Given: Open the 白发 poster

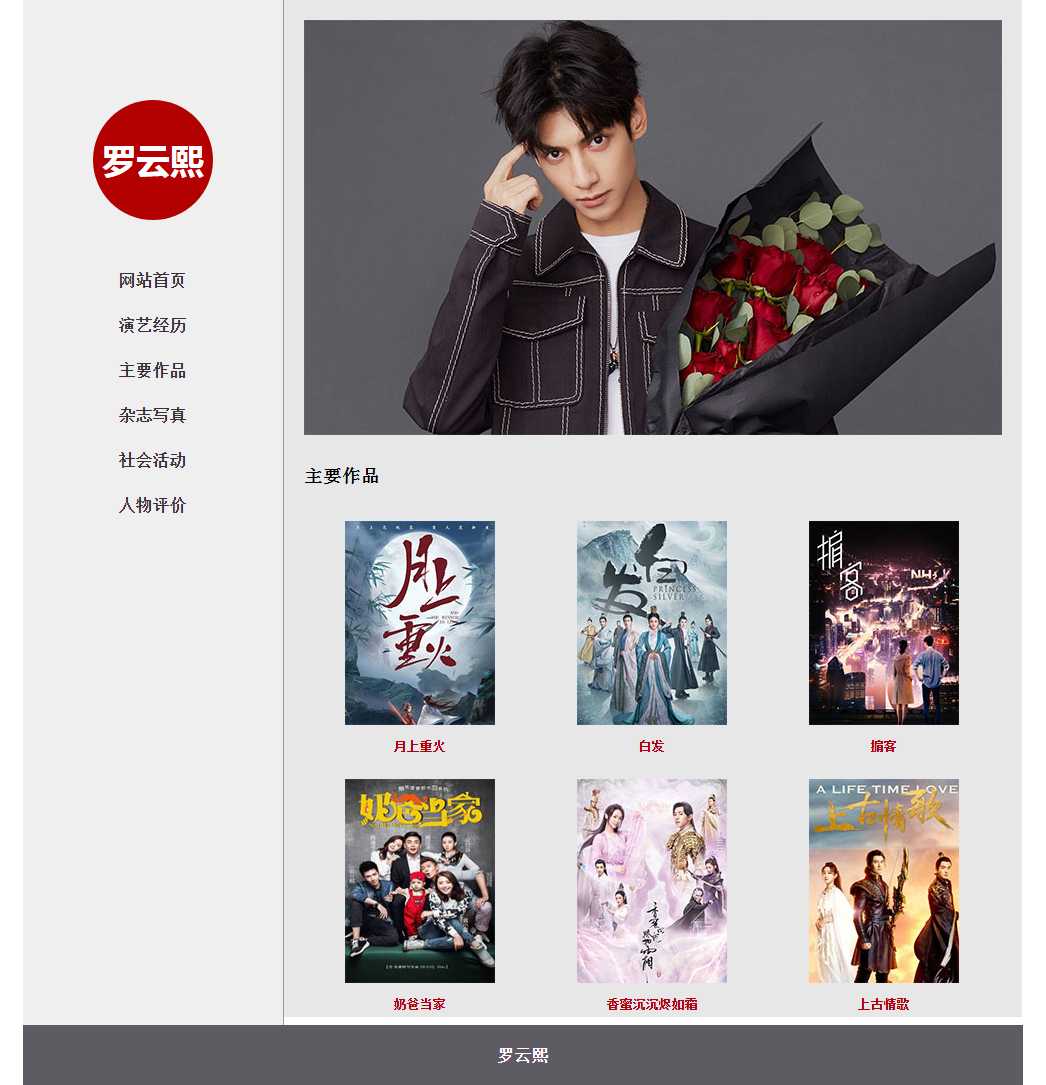Looking at the screenshot, I should coord(652,622).
